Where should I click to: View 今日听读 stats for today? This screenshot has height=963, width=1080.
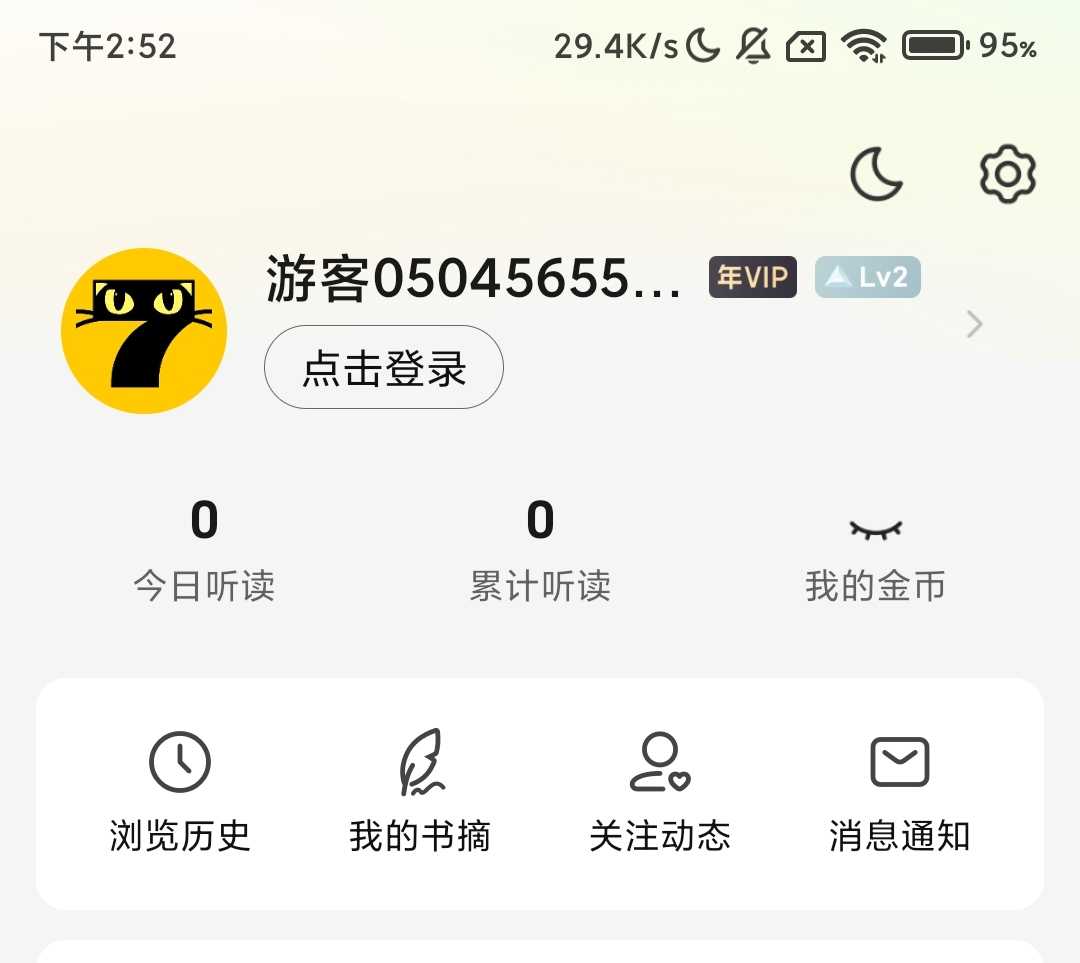204,550
